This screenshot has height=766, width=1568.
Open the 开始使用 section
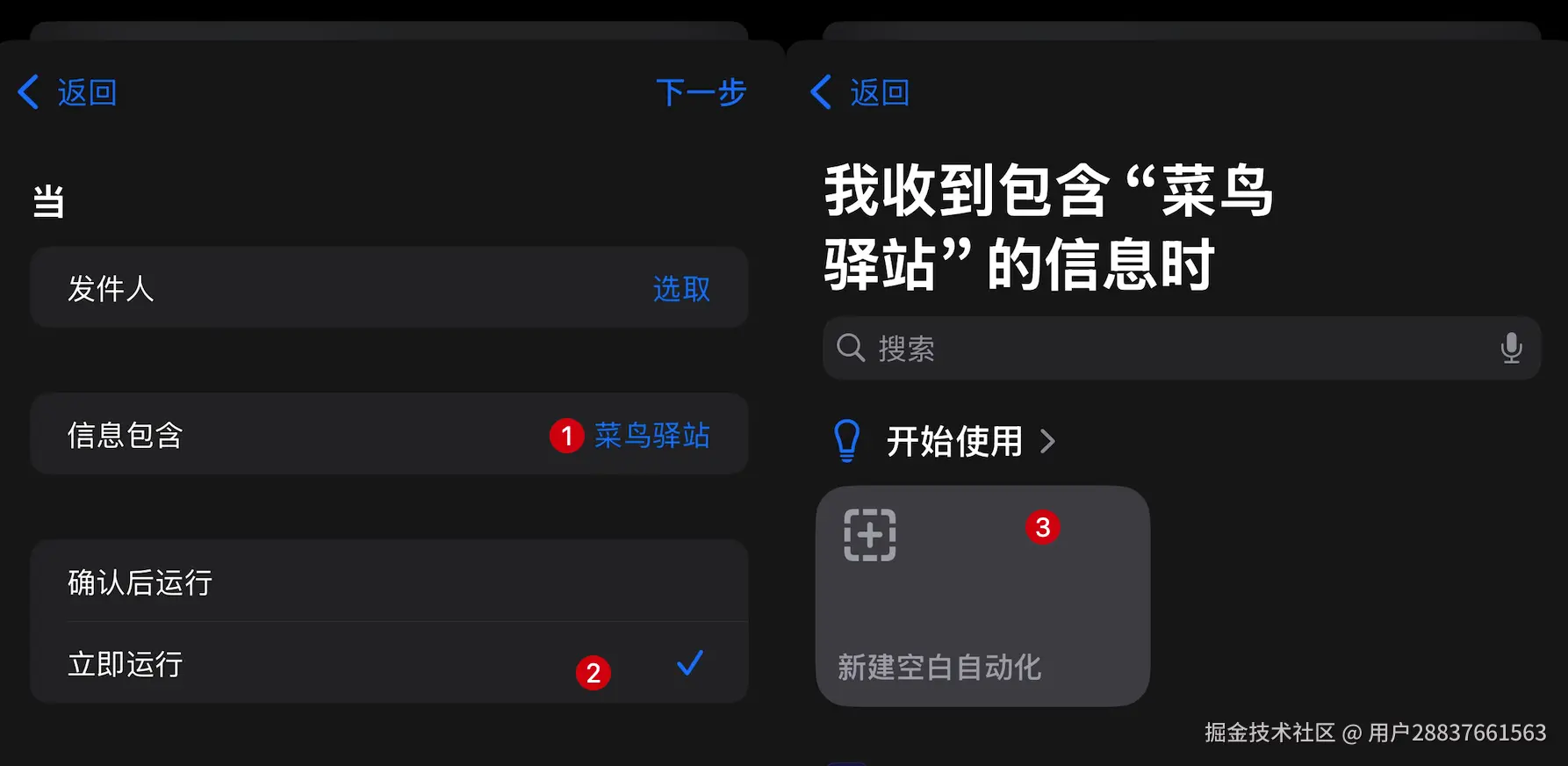(x=954, y=441)
